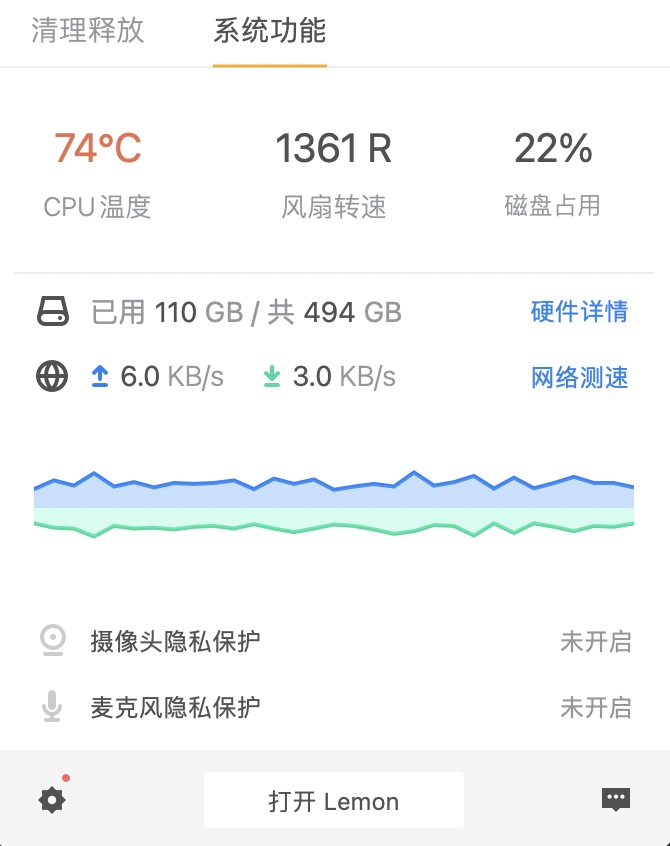This screenshot has height=846, width=670.
Task: Enable 摄像头隐私保护
Action: pyautogui.click(x=595, y=641)
